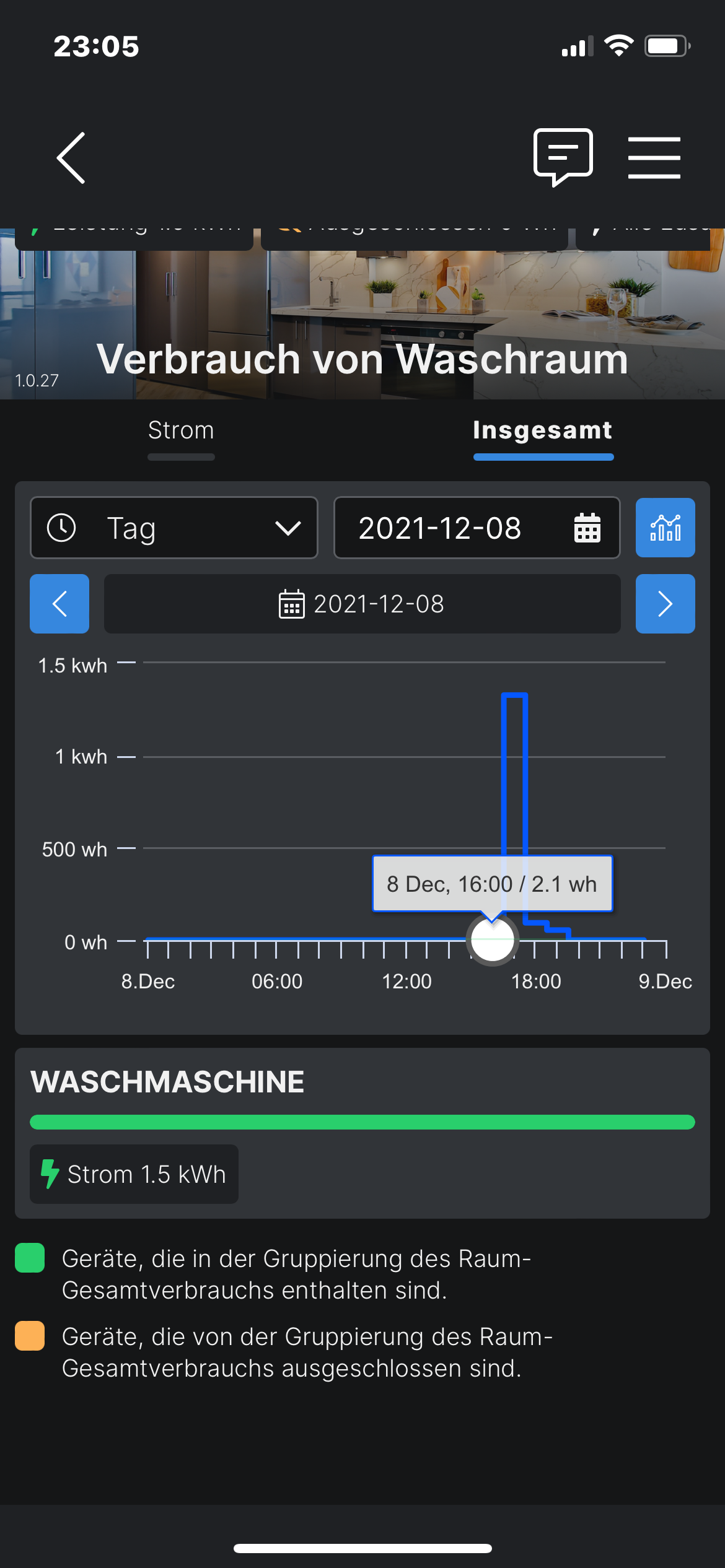Open the 2021-12-08 date picker field
Viewport: 725px width, 1568px height.
pos(477,528)
